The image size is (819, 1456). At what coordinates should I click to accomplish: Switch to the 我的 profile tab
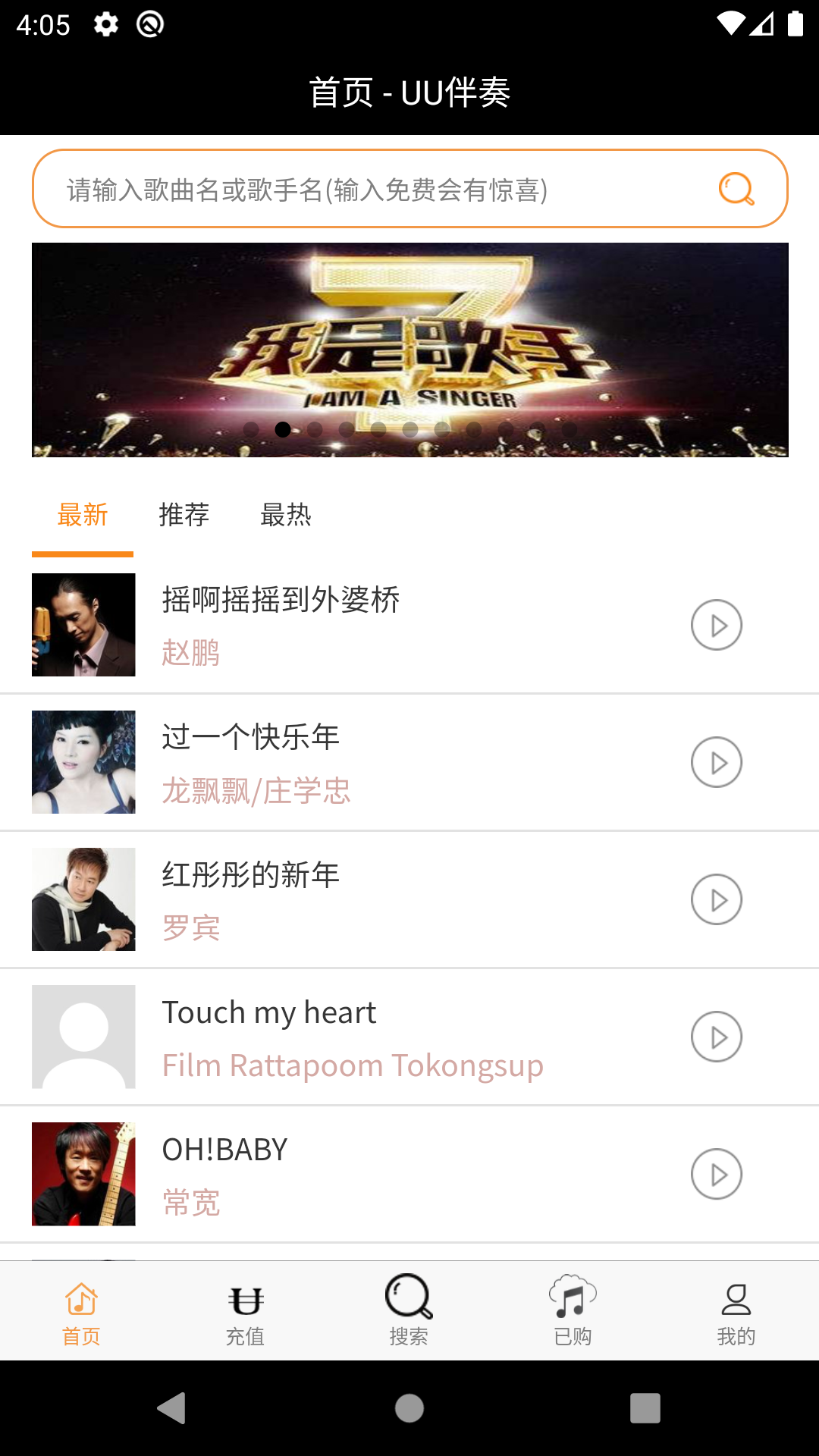tap(736, 1312)
